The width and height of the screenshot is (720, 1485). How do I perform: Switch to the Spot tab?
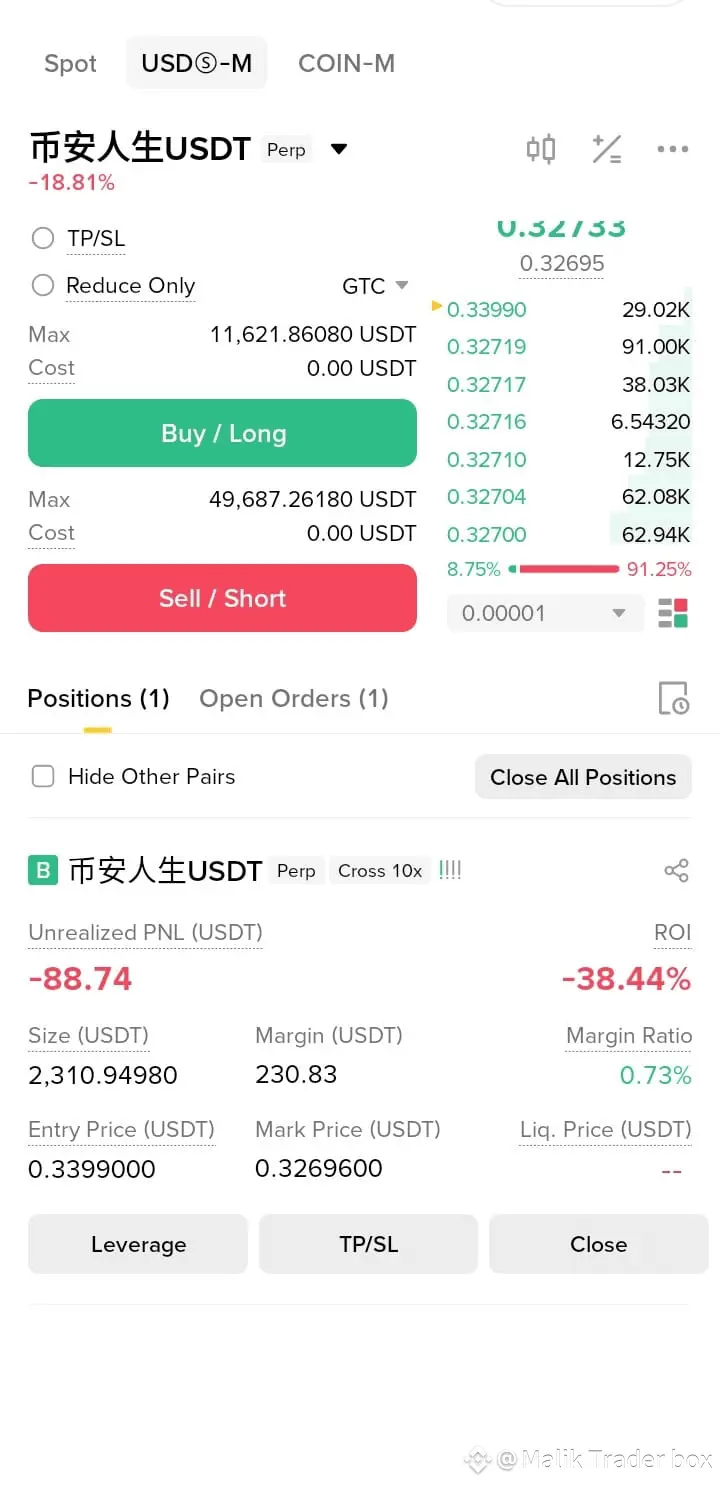[x=70, y=64]
